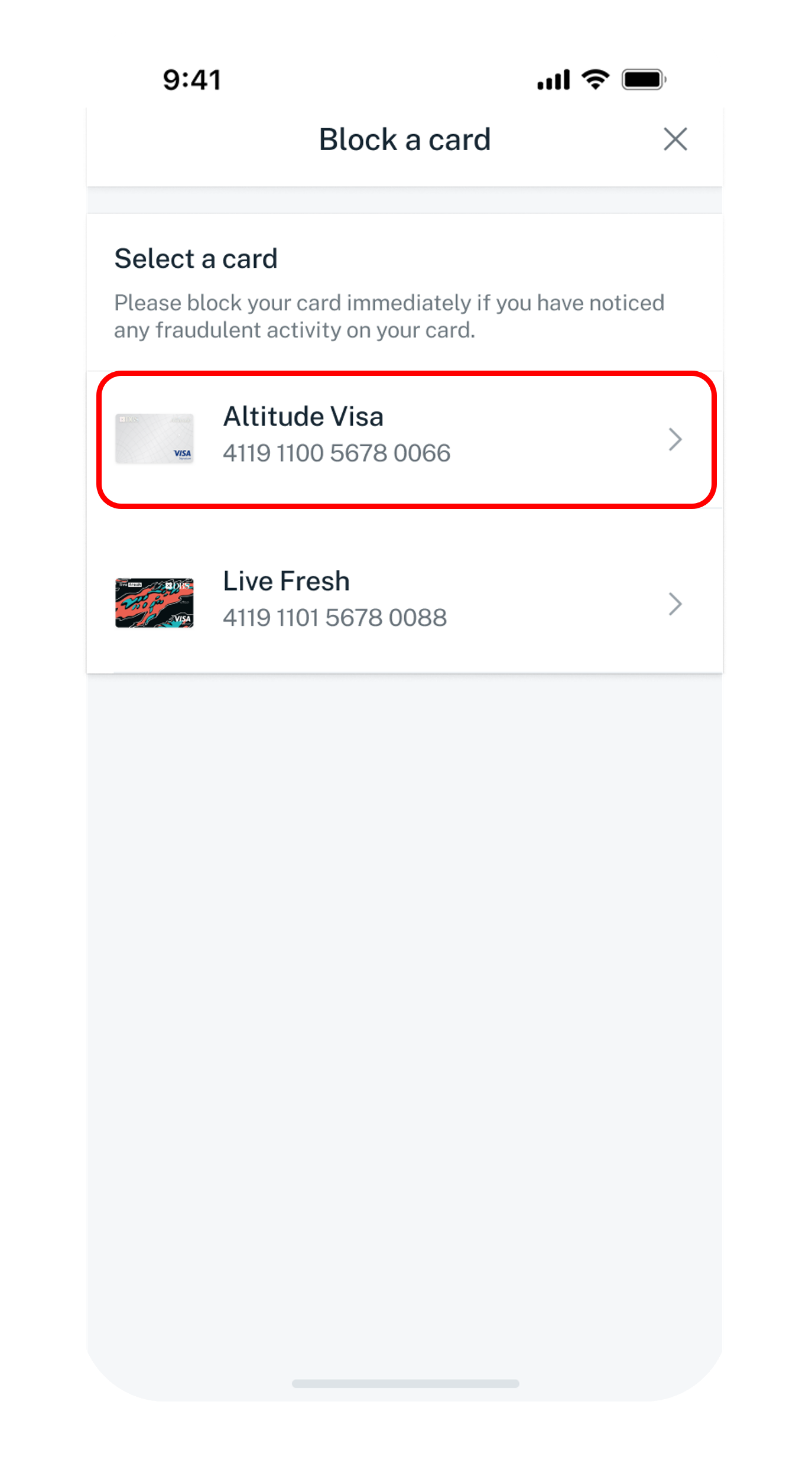The image size is (812, 1463).
Task: Choose the Live Fresh card
Action: [405, 603]
